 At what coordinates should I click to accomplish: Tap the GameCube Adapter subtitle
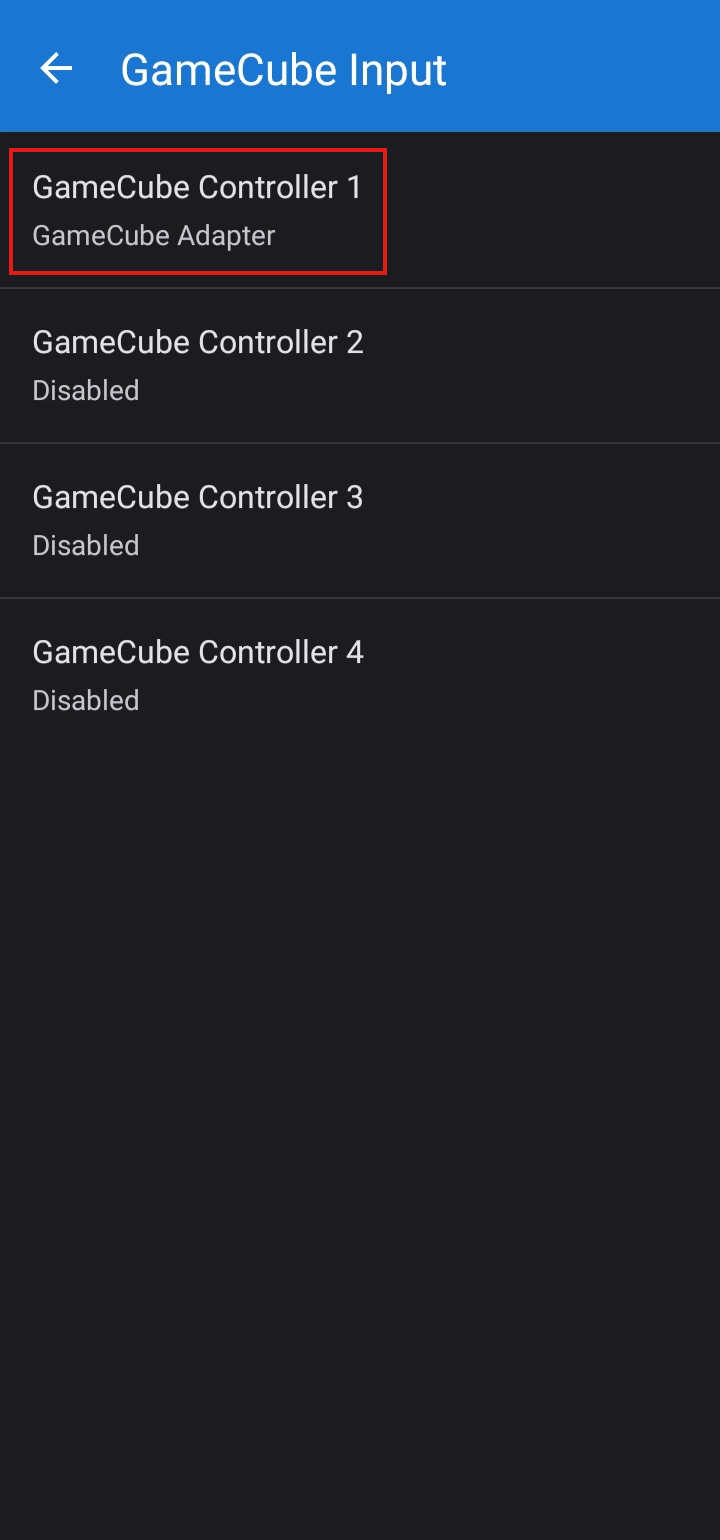click(154, 236)
